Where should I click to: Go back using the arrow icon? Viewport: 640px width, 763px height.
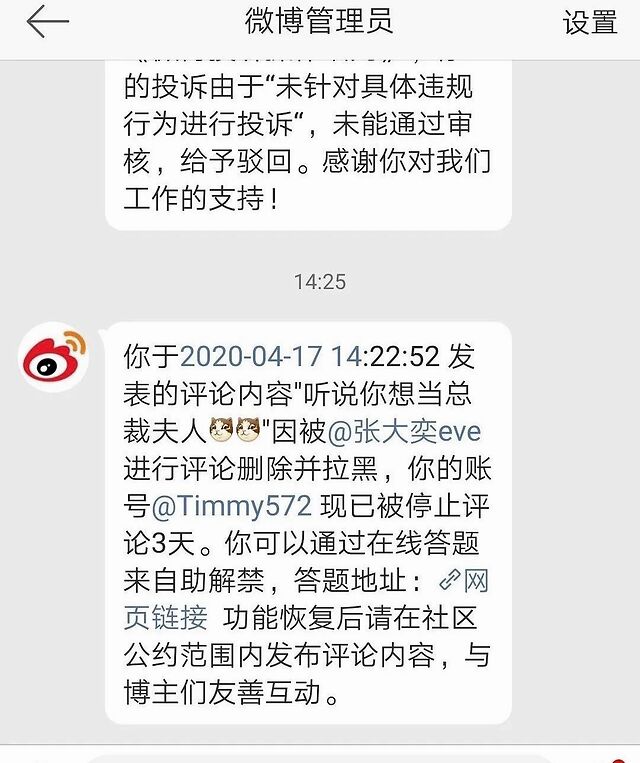pos(47,23)
